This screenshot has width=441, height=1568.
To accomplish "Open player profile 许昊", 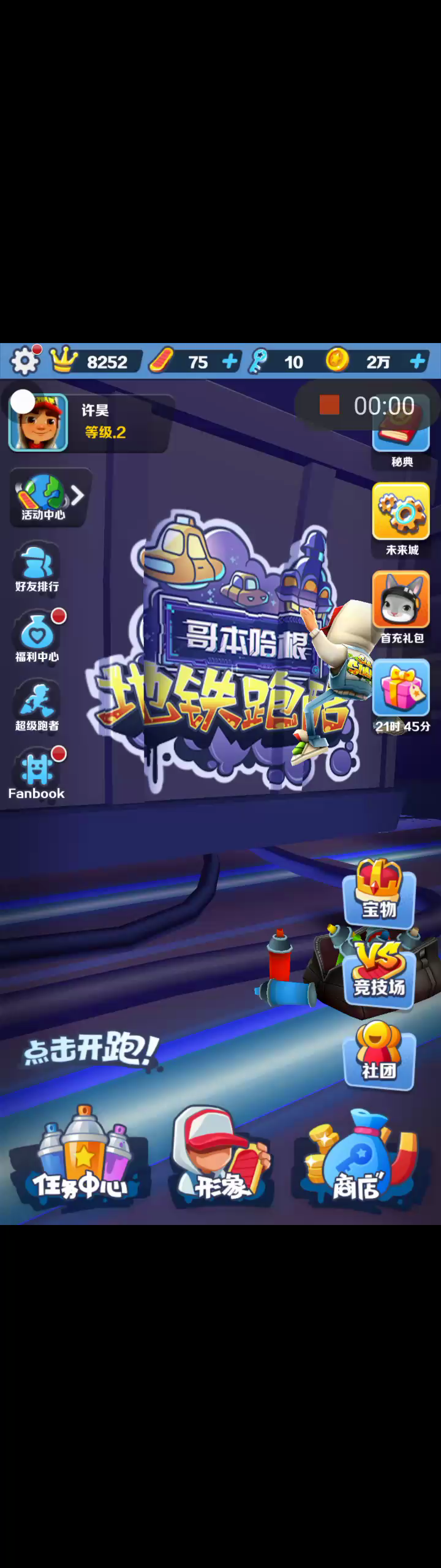I will tap(38, 423).
